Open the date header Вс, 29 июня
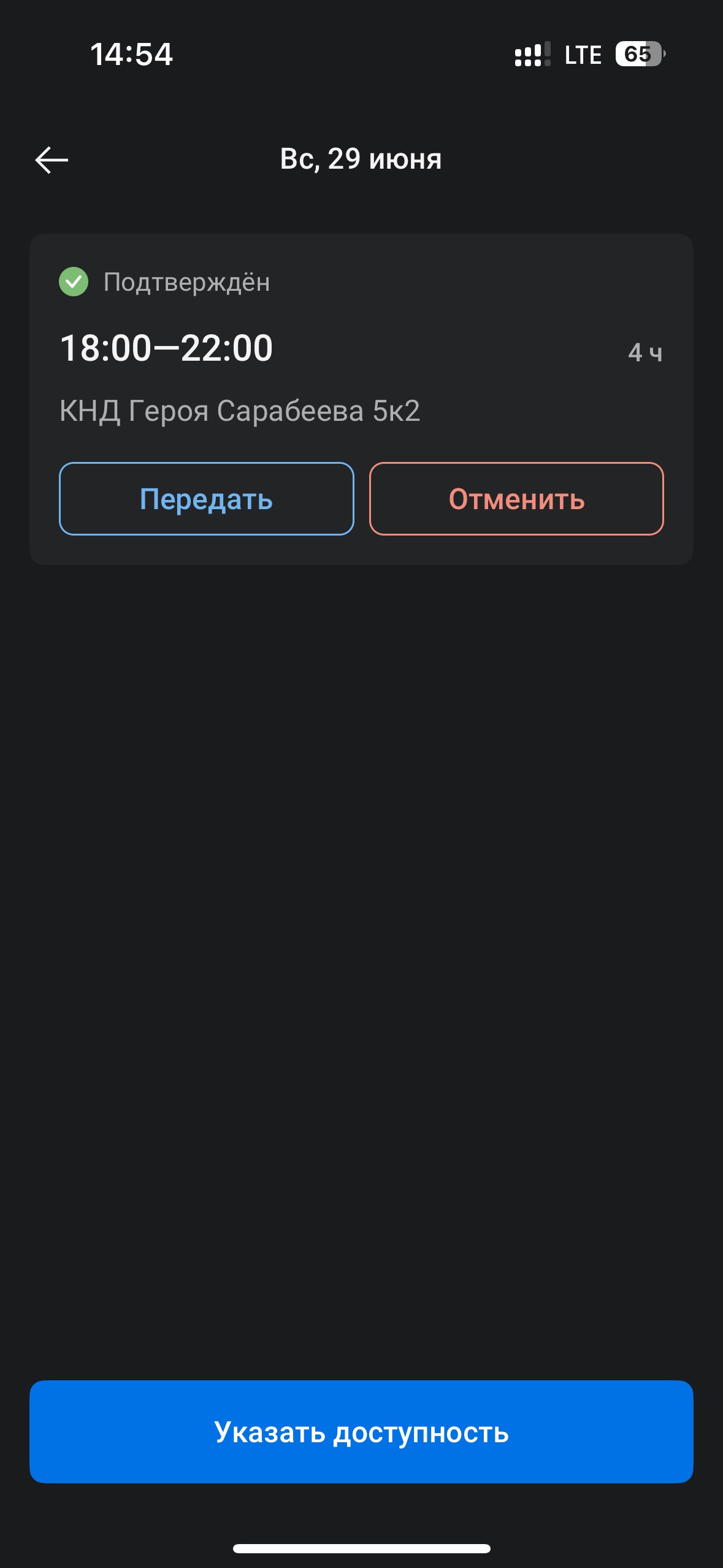 361,159
